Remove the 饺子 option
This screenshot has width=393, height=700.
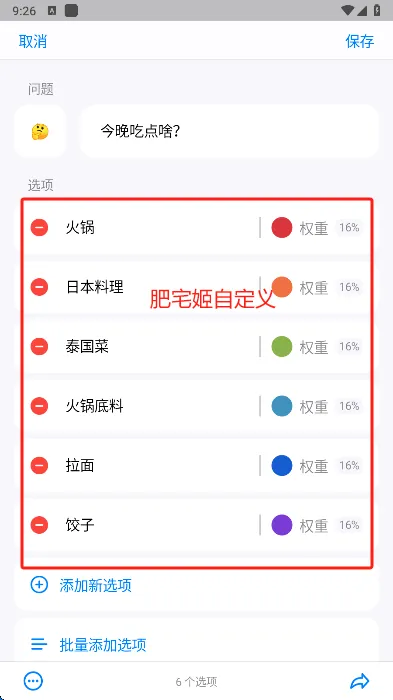click(x=39, y=525)
